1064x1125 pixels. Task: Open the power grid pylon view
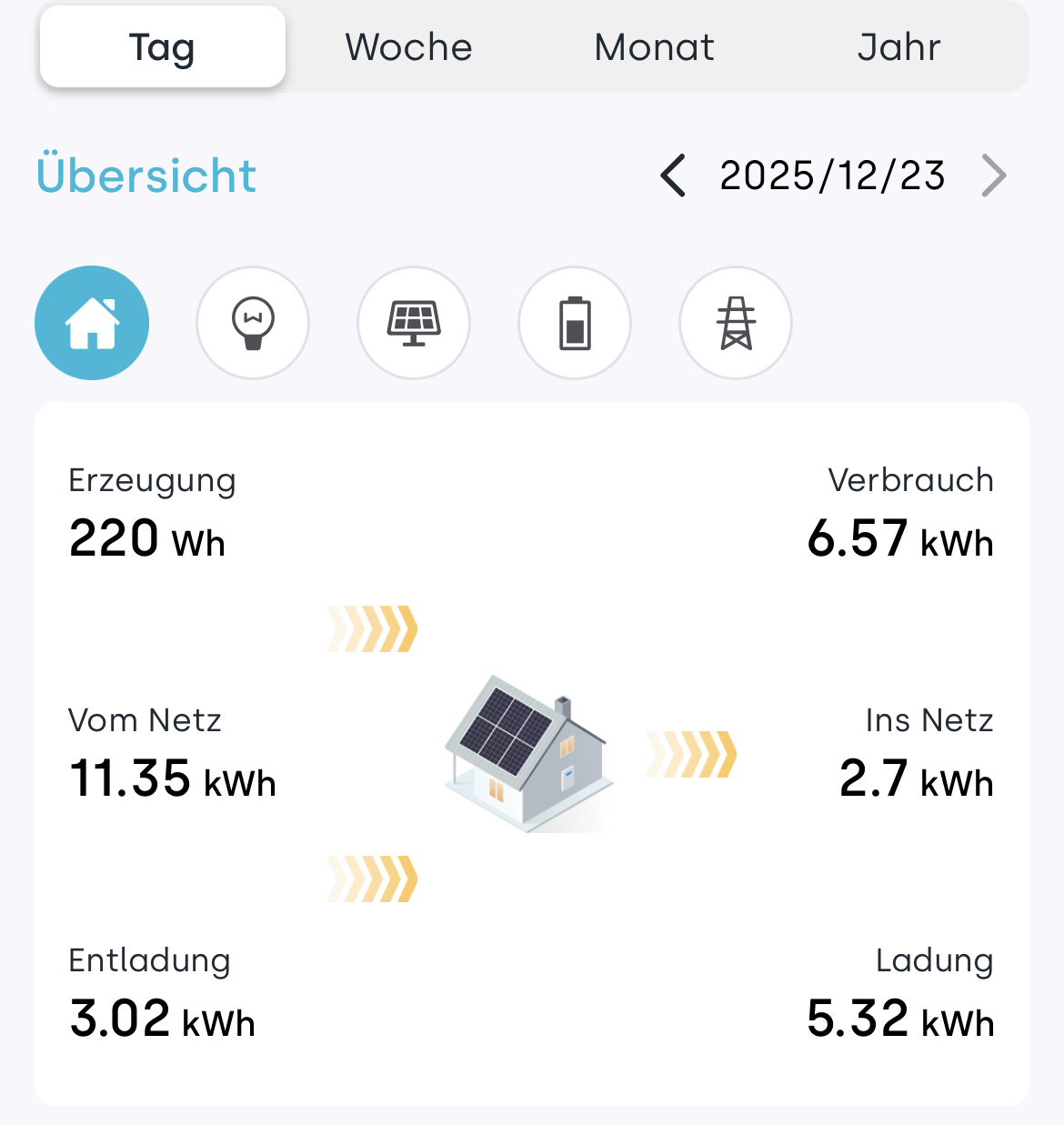coord(736,323)
